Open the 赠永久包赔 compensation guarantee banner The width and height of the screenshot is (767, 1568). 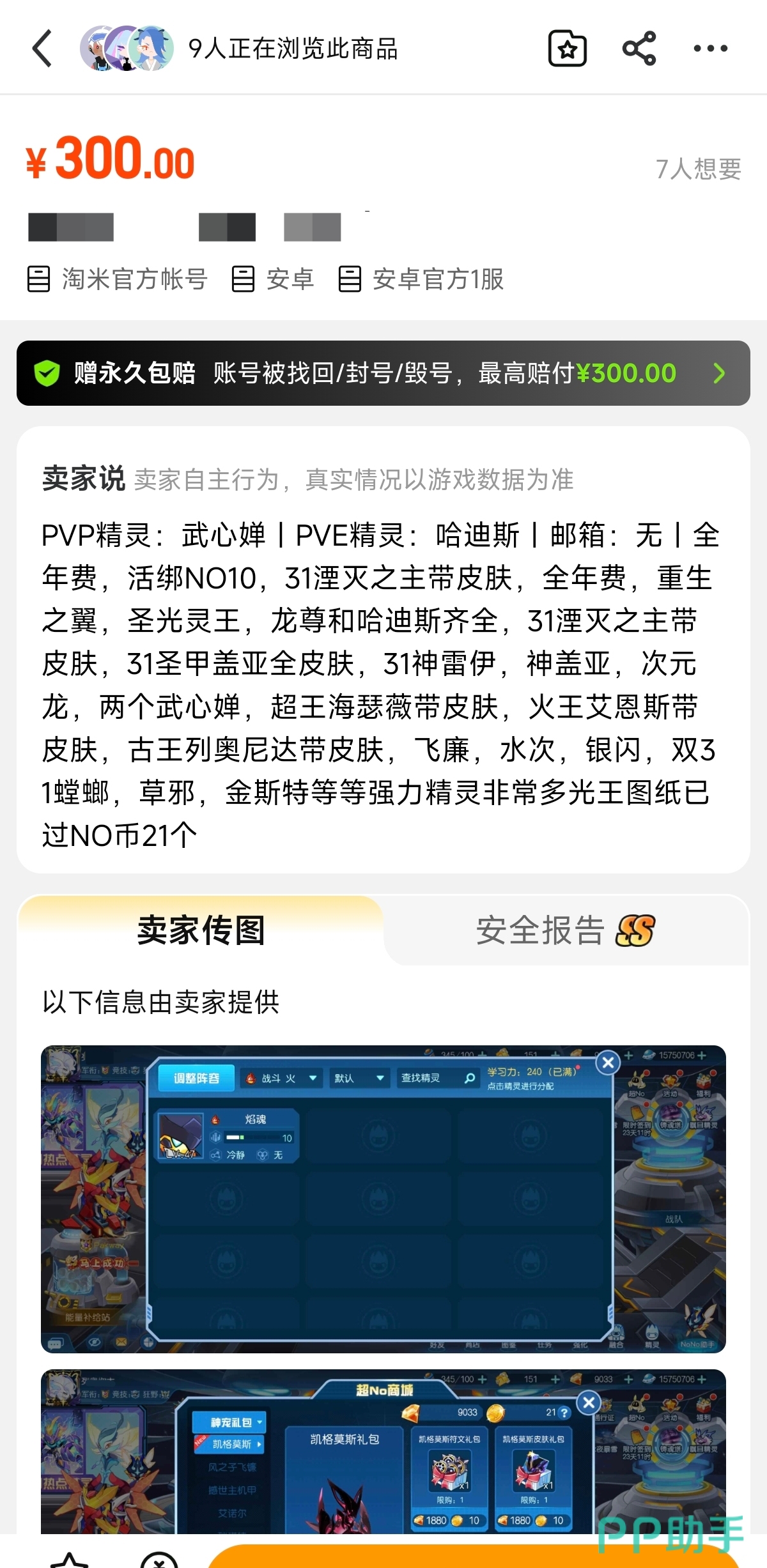coord(383,373)
